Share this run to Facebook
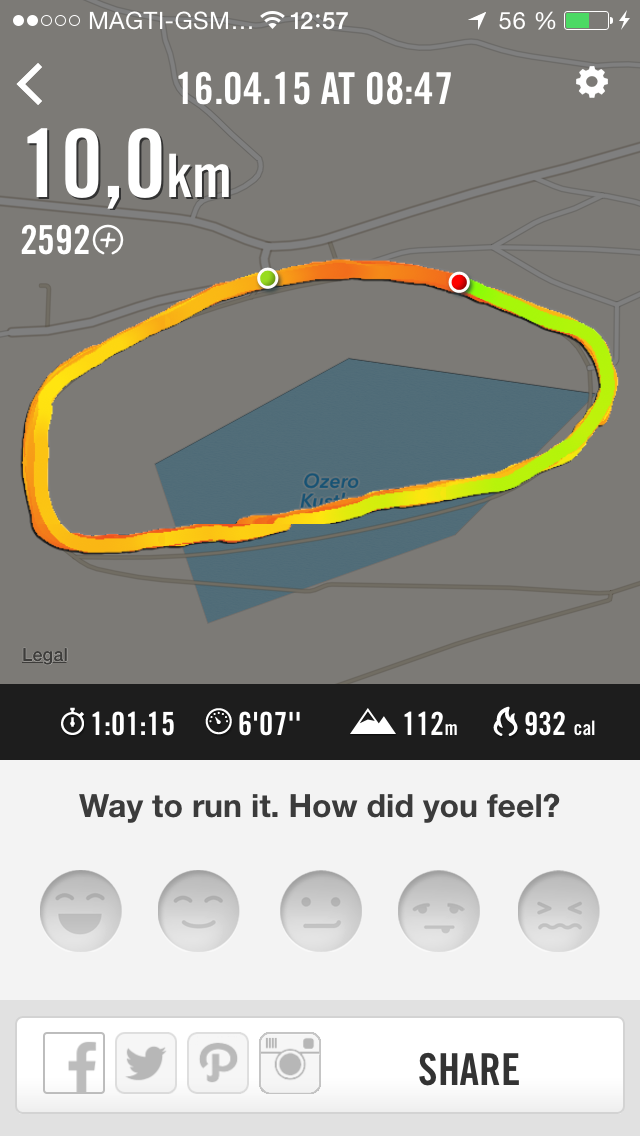The image size is (640, 1136). (x=74, y=1063)
